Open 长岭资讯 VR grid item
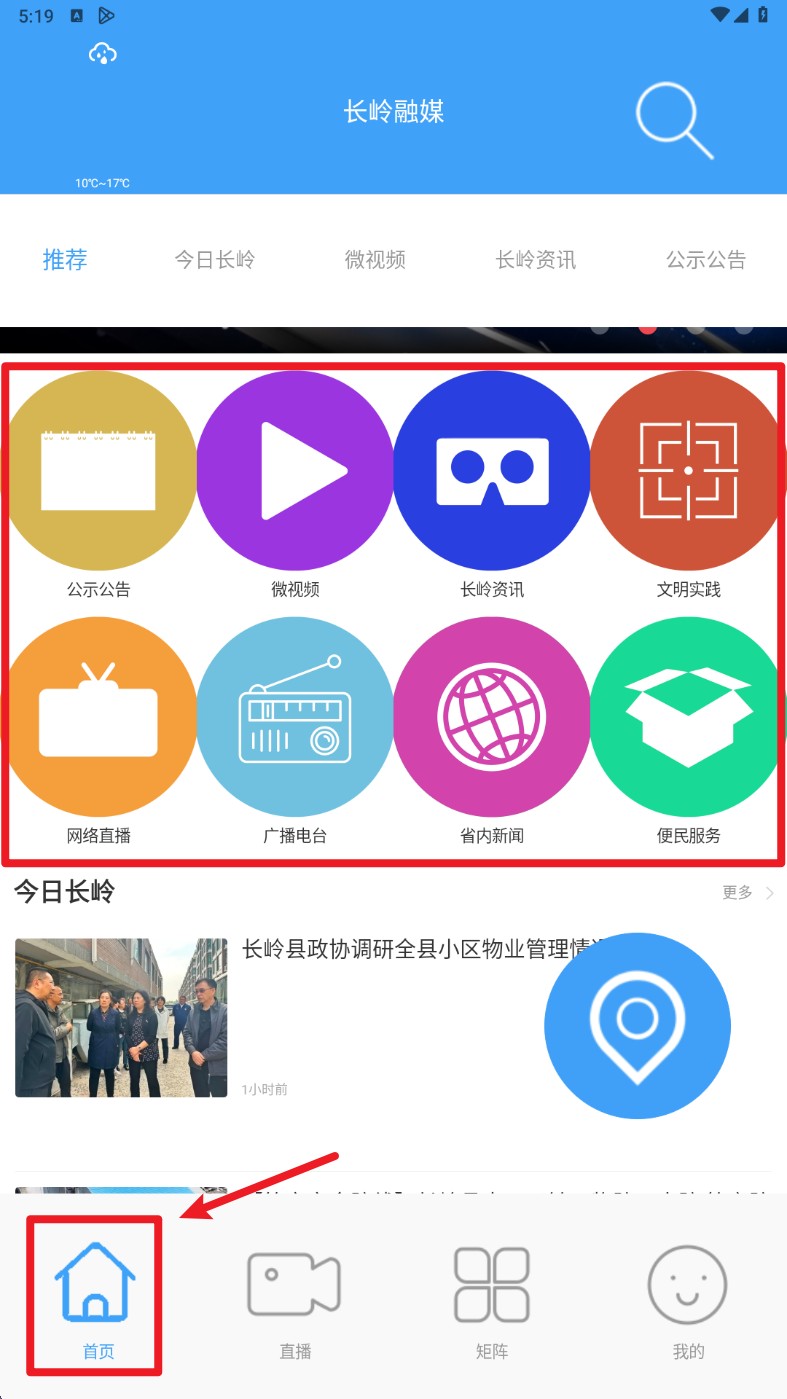The image size is (787, 1399). (491, 472)
